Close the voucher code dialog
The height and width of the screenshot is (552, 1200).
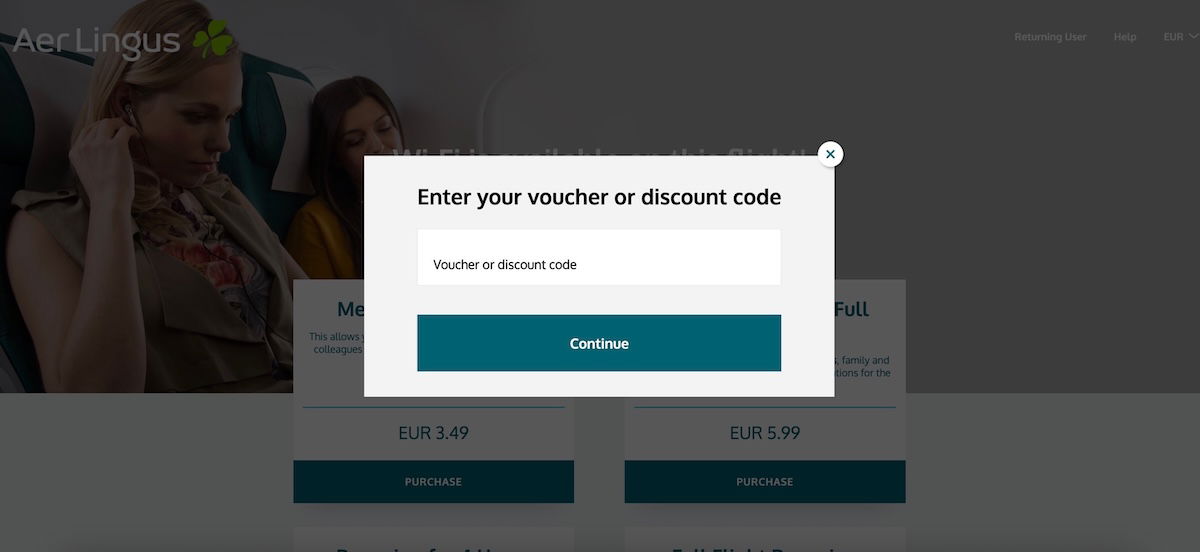(x=830, y=154)
